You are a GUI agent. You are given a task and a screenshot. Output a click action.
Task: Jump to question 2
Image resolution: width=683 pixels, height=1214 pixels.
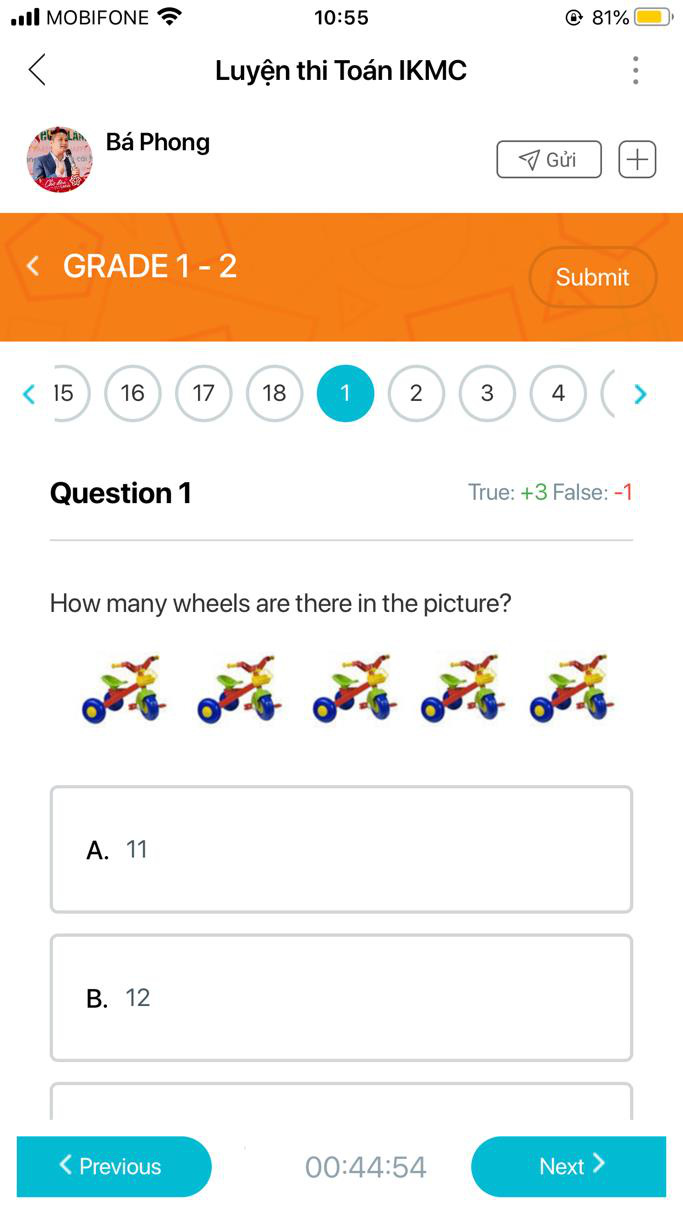[x=416, y=394]
